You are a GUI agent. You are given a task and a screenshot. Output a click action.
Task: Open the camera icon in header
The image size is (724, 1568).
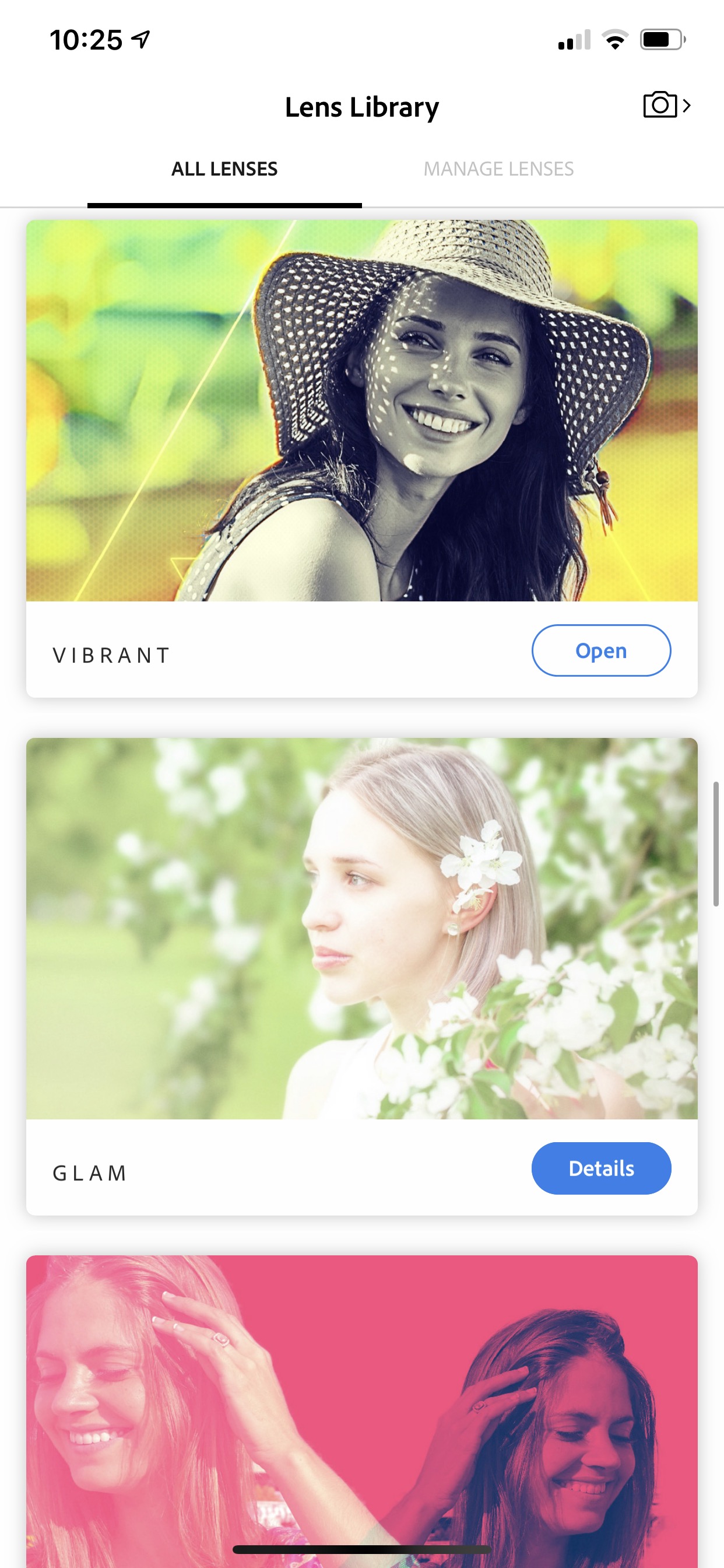coord(666,106)
